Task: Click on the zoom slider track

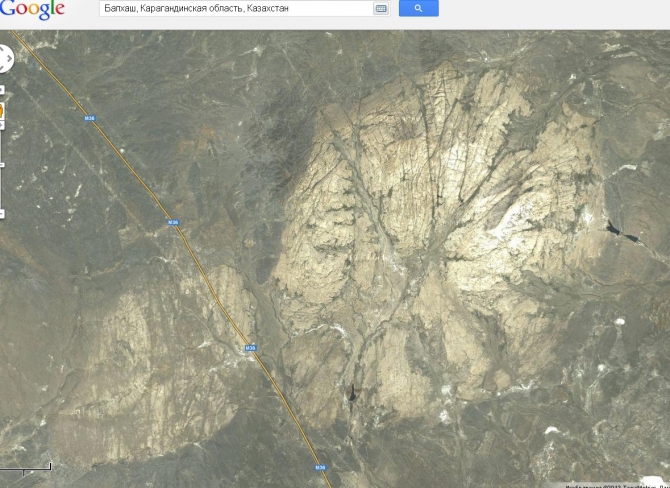Action: point(2,165)
